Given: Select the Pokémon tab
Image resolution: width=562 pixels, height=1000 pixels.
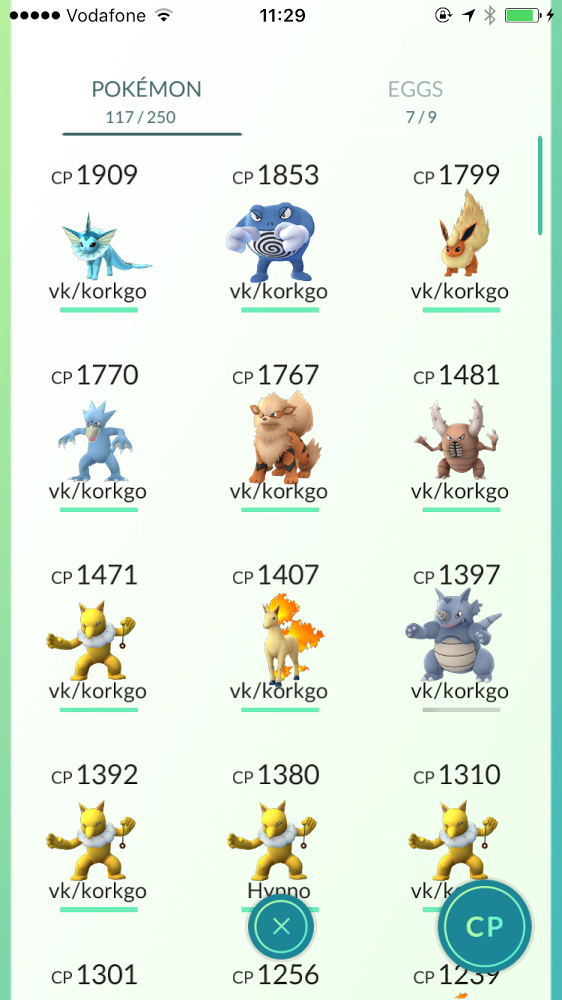Looking at the screenshot, I should [147, 101].
